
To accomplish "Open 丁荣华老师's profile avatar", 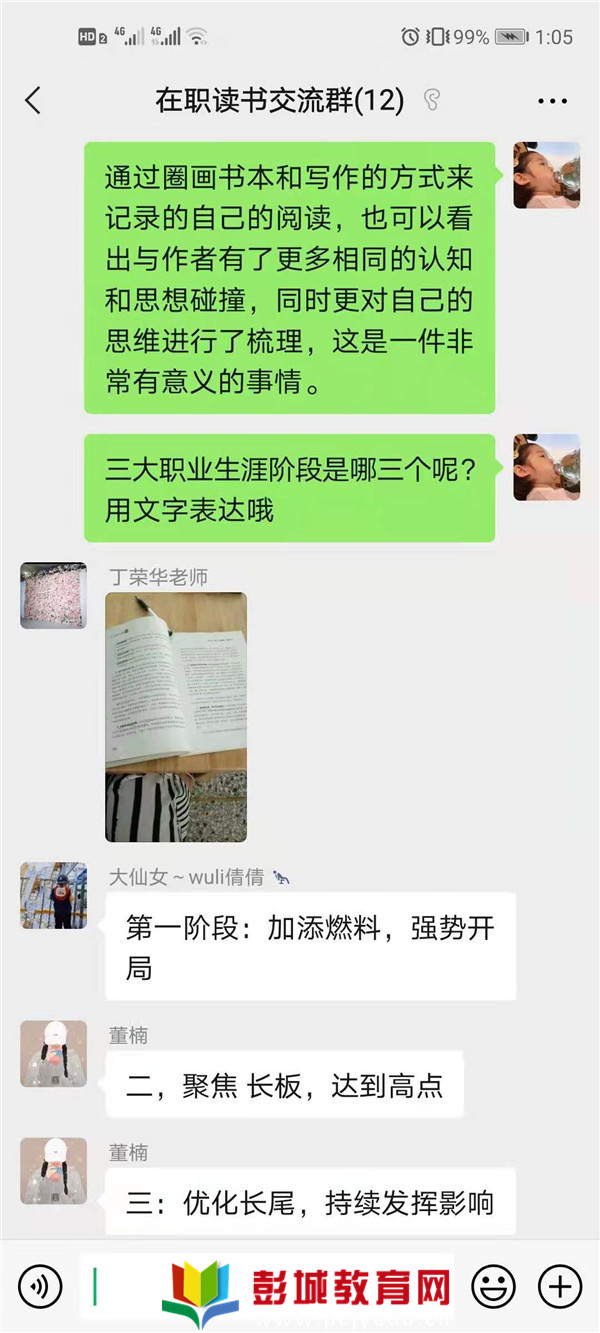I will tap(53, 596).
